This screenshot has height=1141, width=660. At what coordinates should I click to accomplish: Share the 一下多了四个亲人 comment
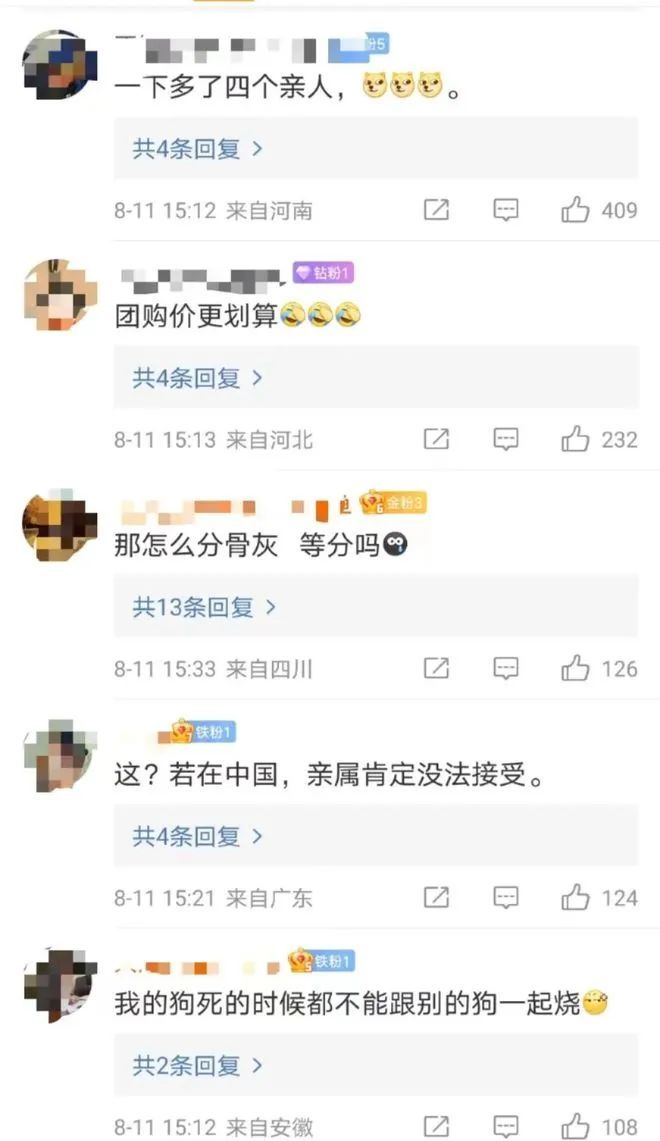coord(436,210)
